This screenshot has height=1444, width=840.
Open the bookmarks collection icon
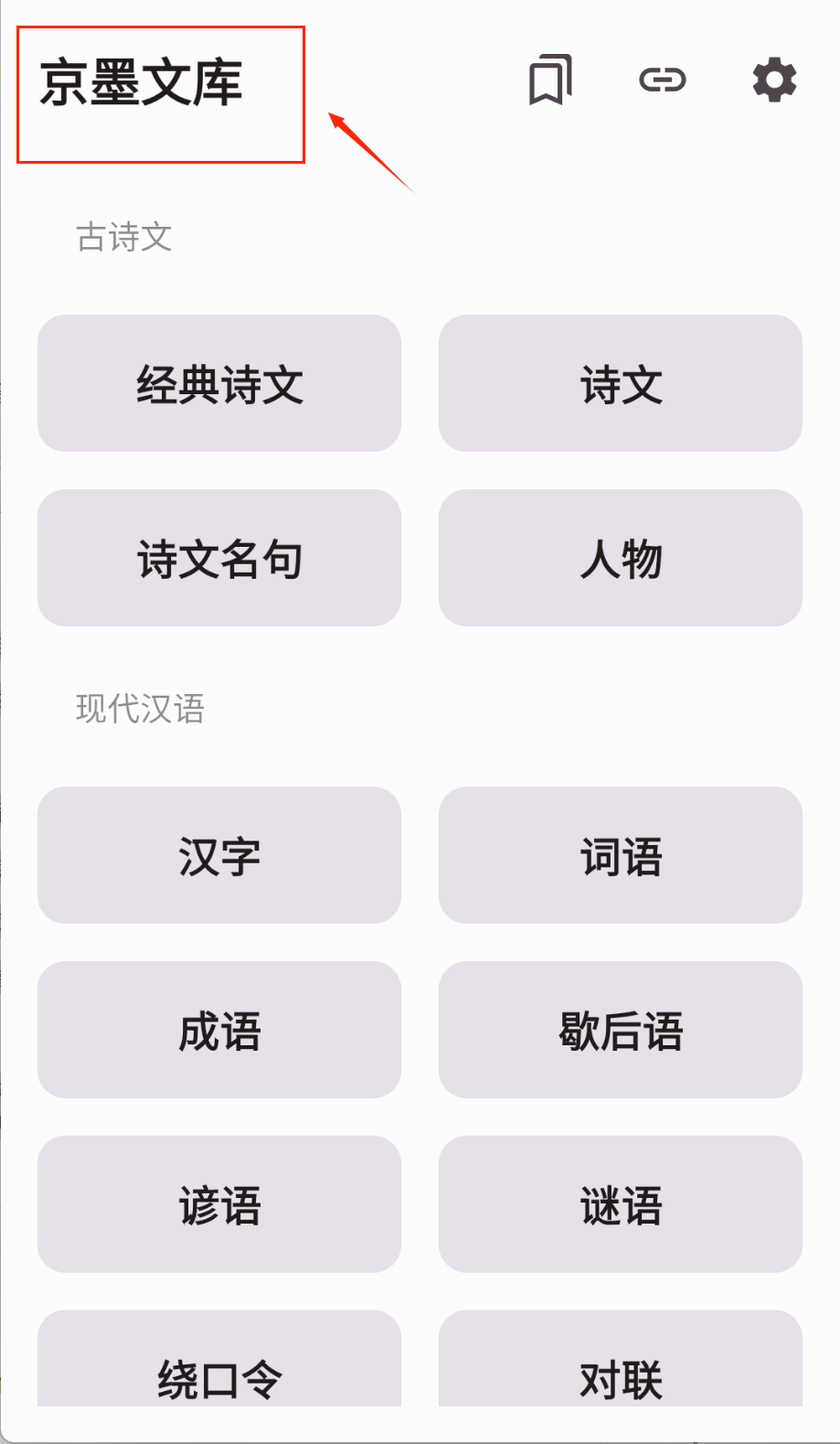pyautogui.click(x=550, y=80)
